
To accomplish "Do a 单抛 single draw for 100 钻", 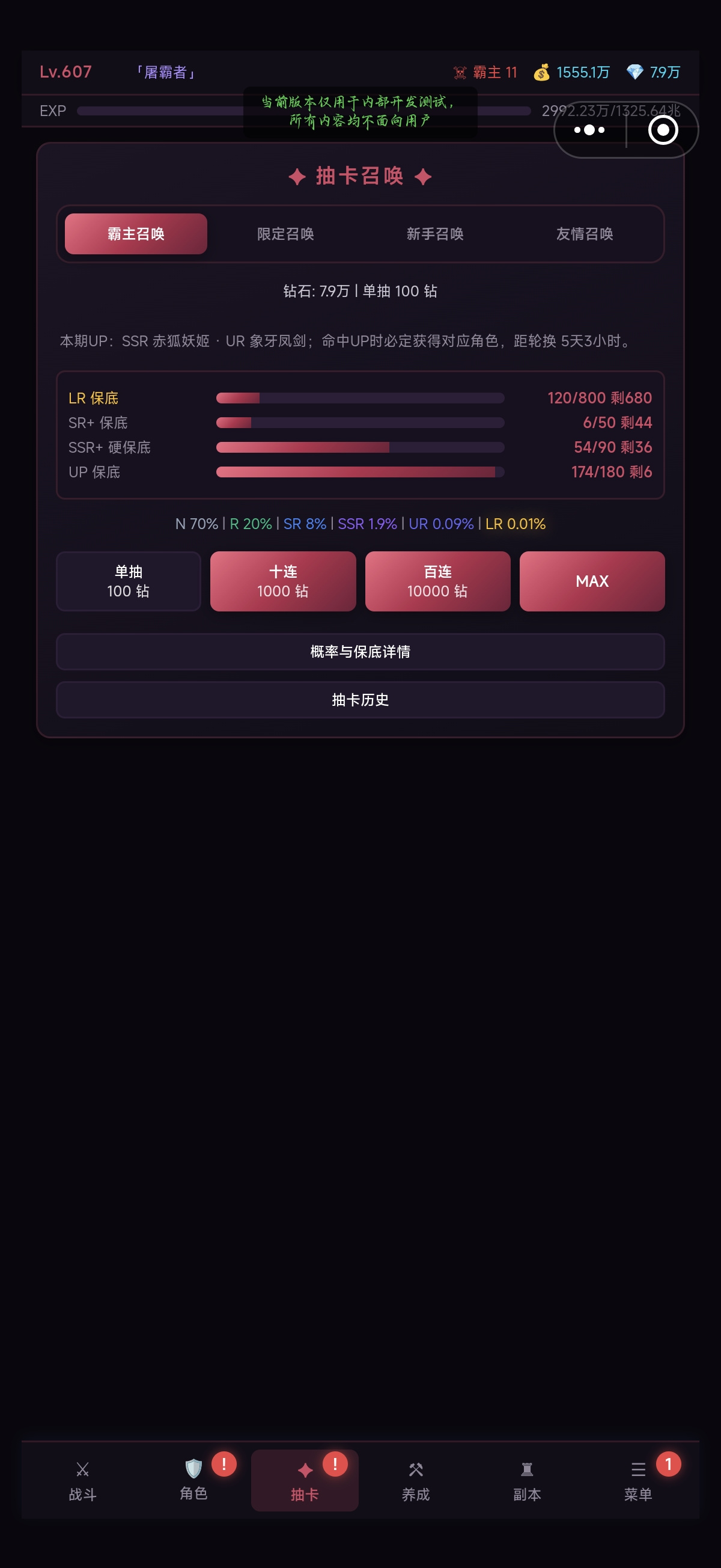I will pyautogui.click(x=129, y=581).
